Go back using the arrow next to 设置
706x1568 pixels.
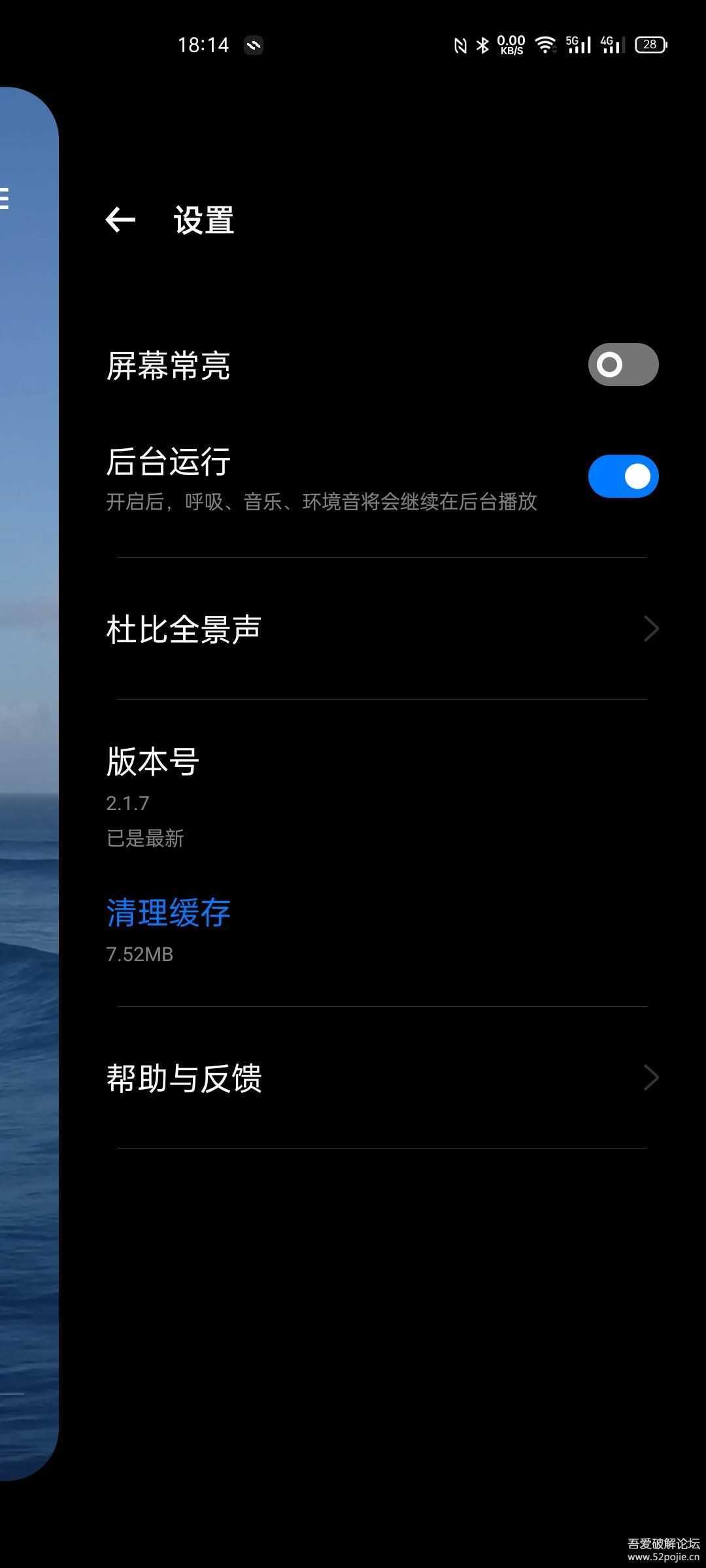[120, 220]
